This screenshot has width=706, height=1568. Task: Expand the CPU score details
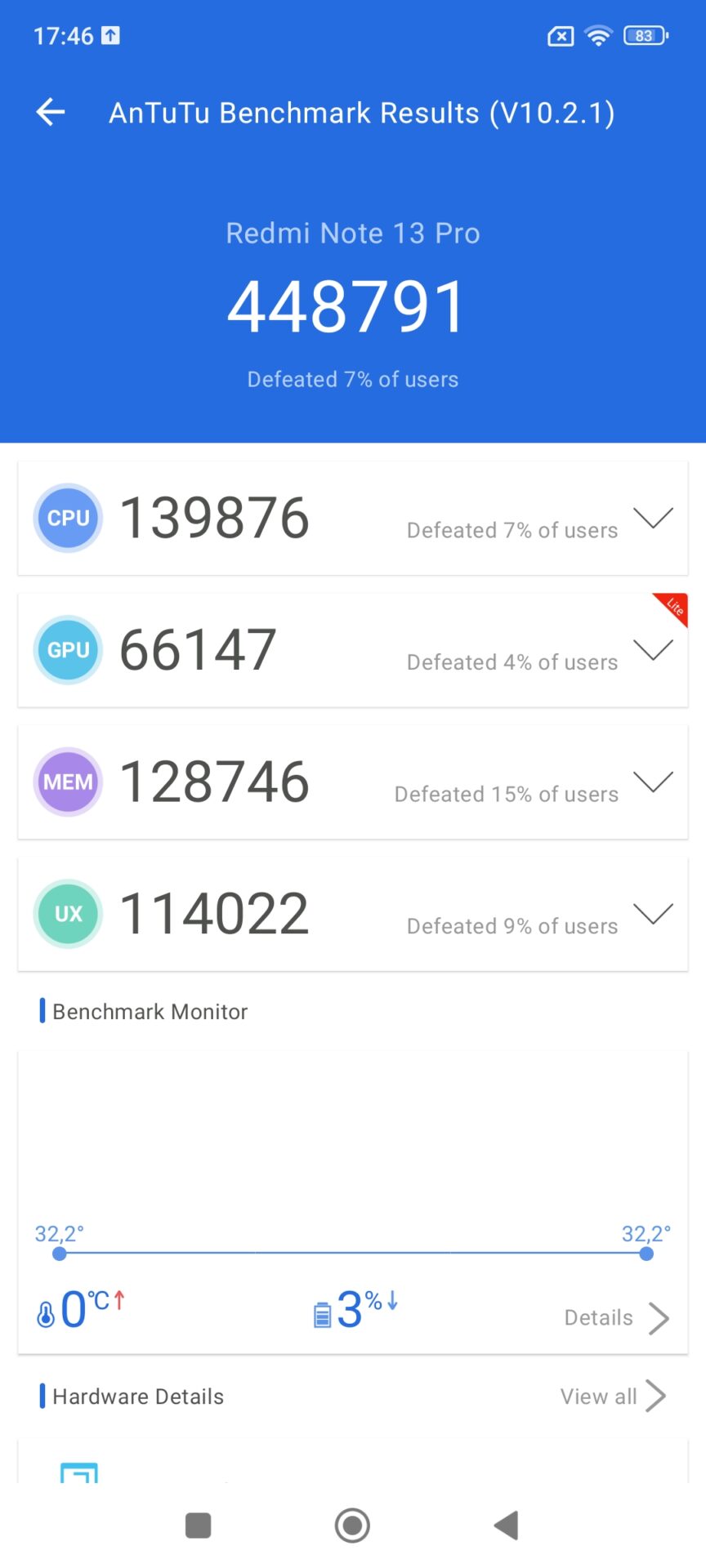click(653, 518)
